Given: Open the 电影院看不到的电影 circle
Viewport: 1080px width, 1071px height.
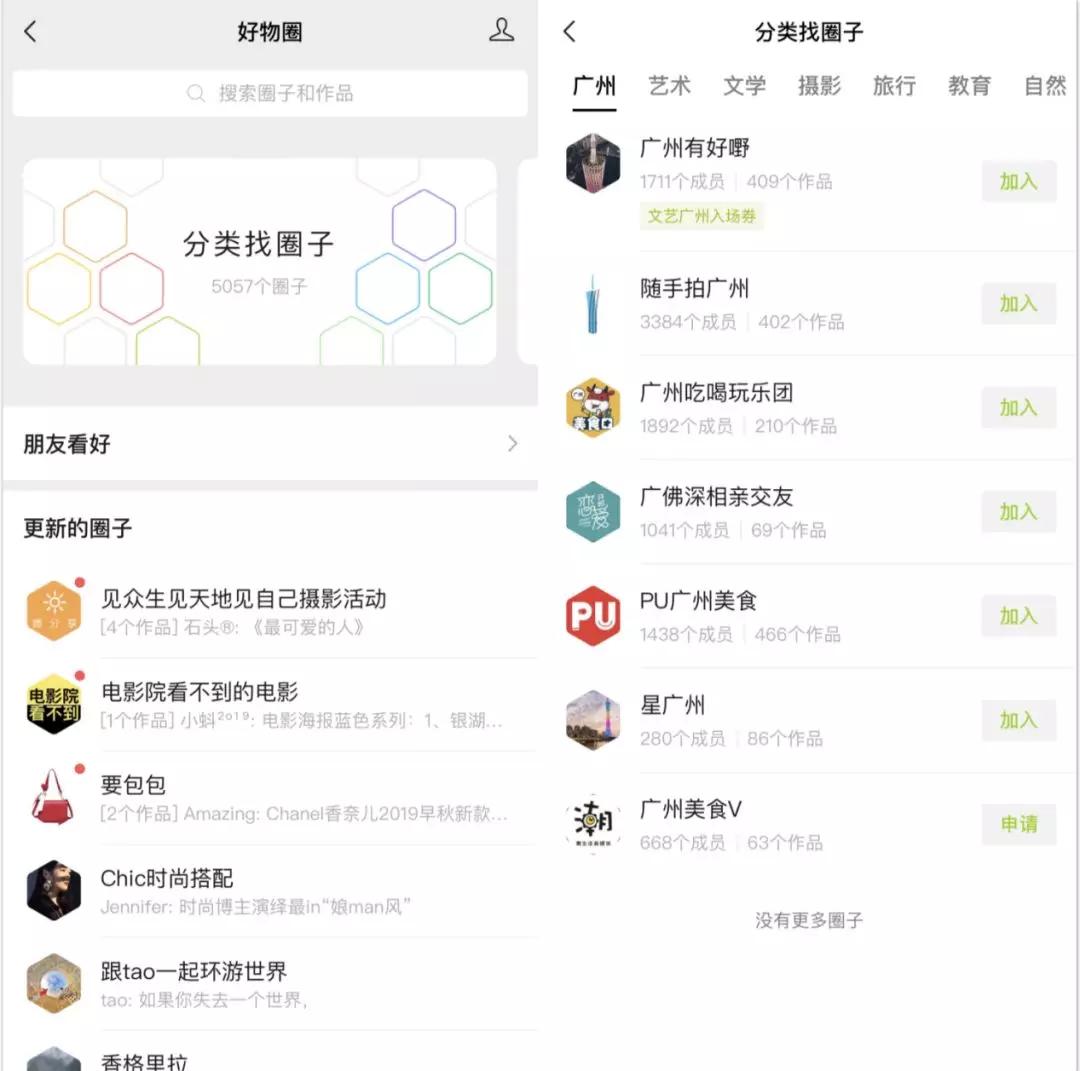Looking at the screenshot, I should pyautogui.click(x=270, y=704).
